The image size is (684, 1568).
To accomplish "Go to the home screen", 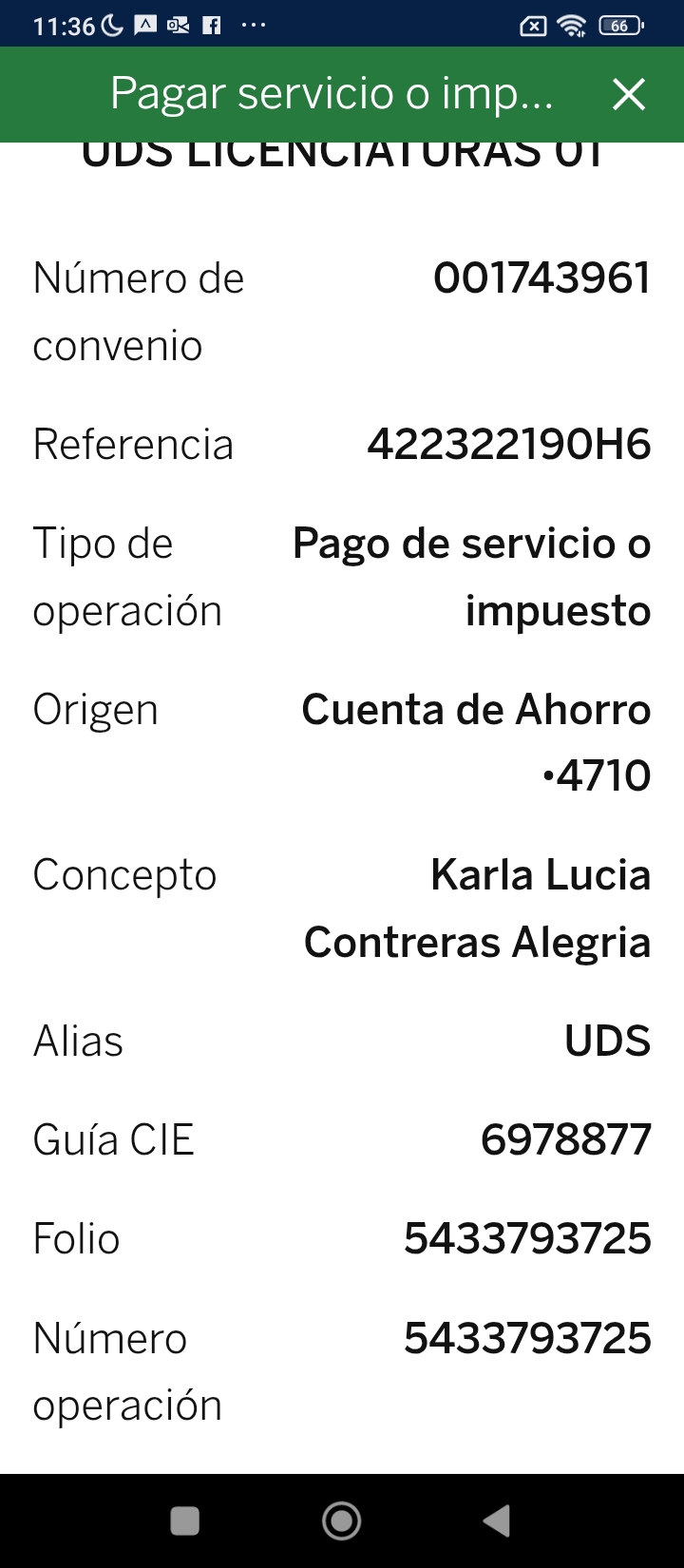I will pos(342,1521).
